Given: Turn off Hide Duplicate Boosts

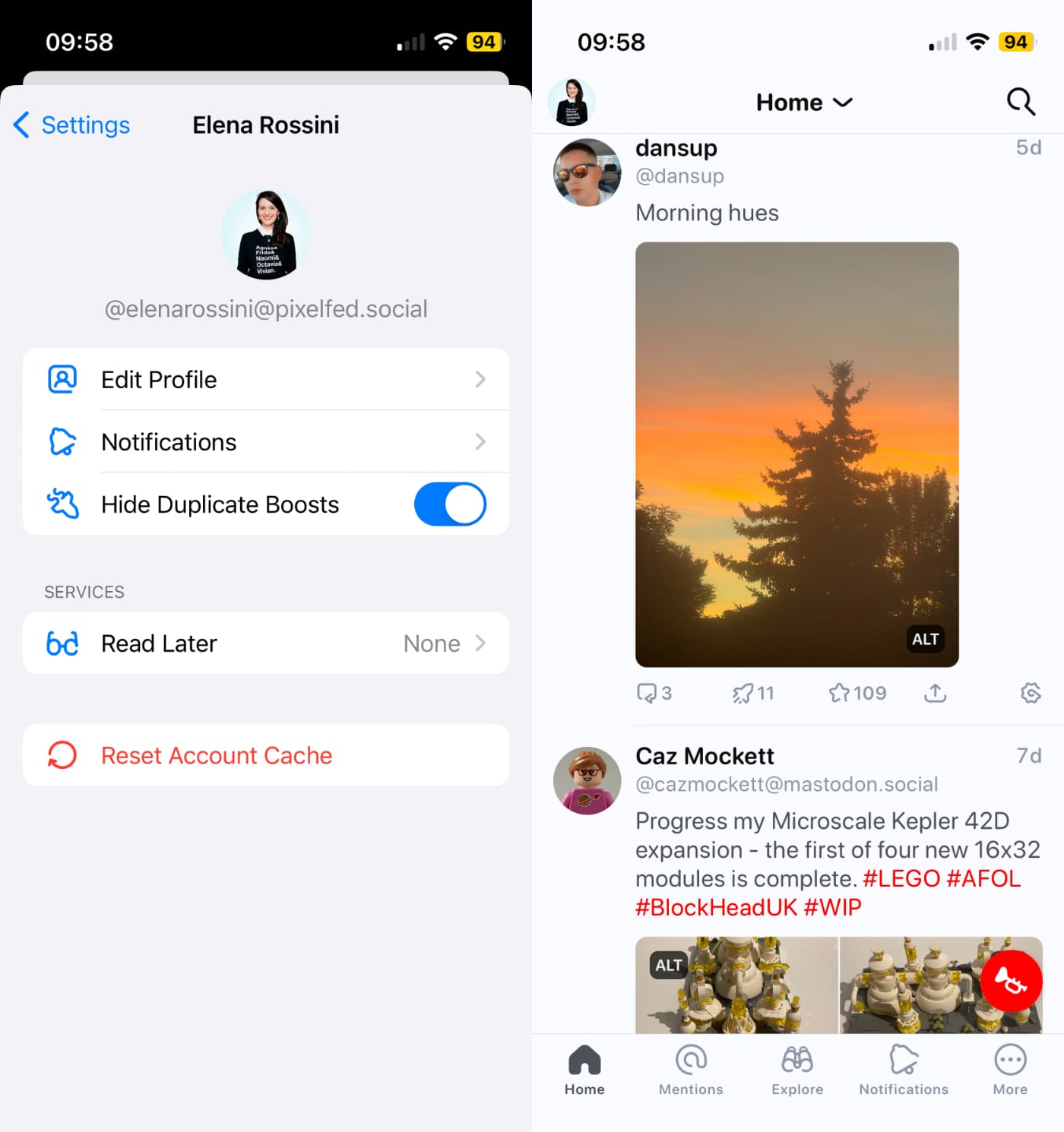Looking at the screenshot, I should (x=450, y=504).
